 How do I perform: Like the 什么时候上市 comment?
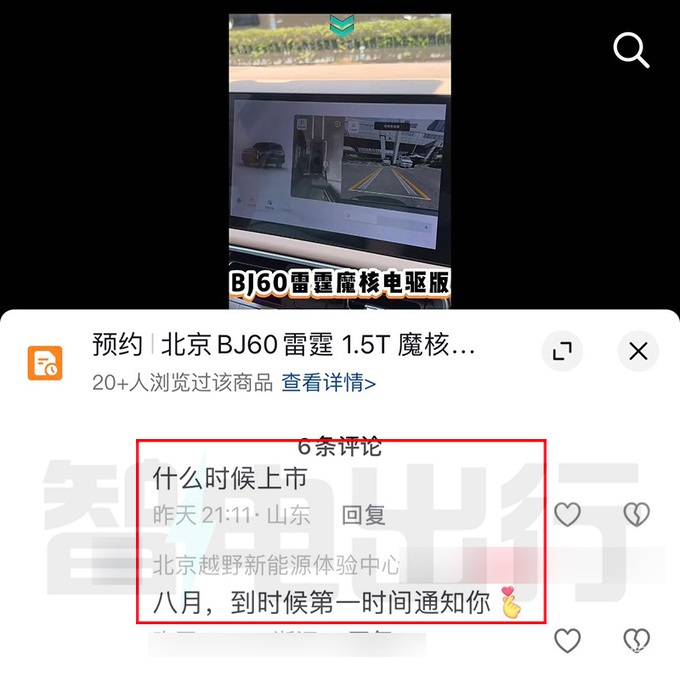point(567,514)
